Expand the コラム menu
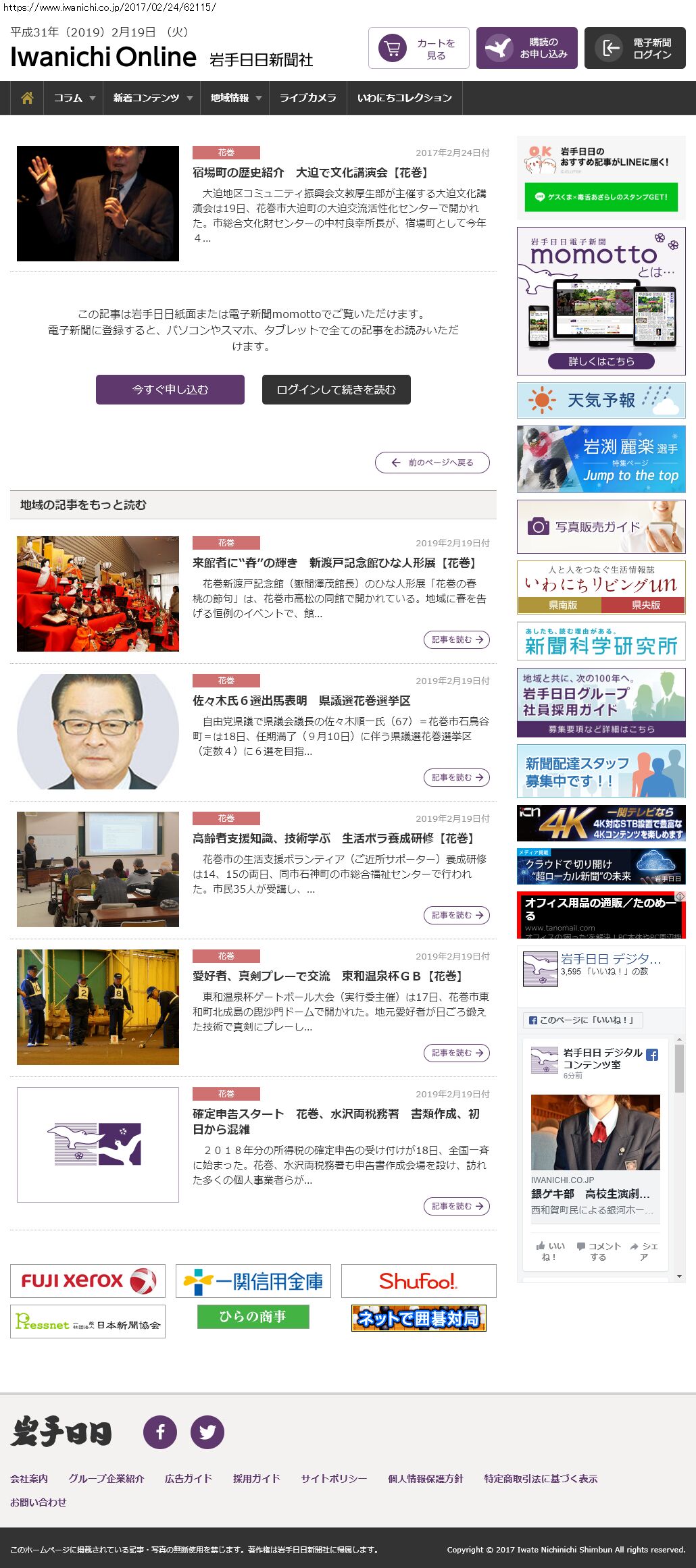 [x=74, y=98]
